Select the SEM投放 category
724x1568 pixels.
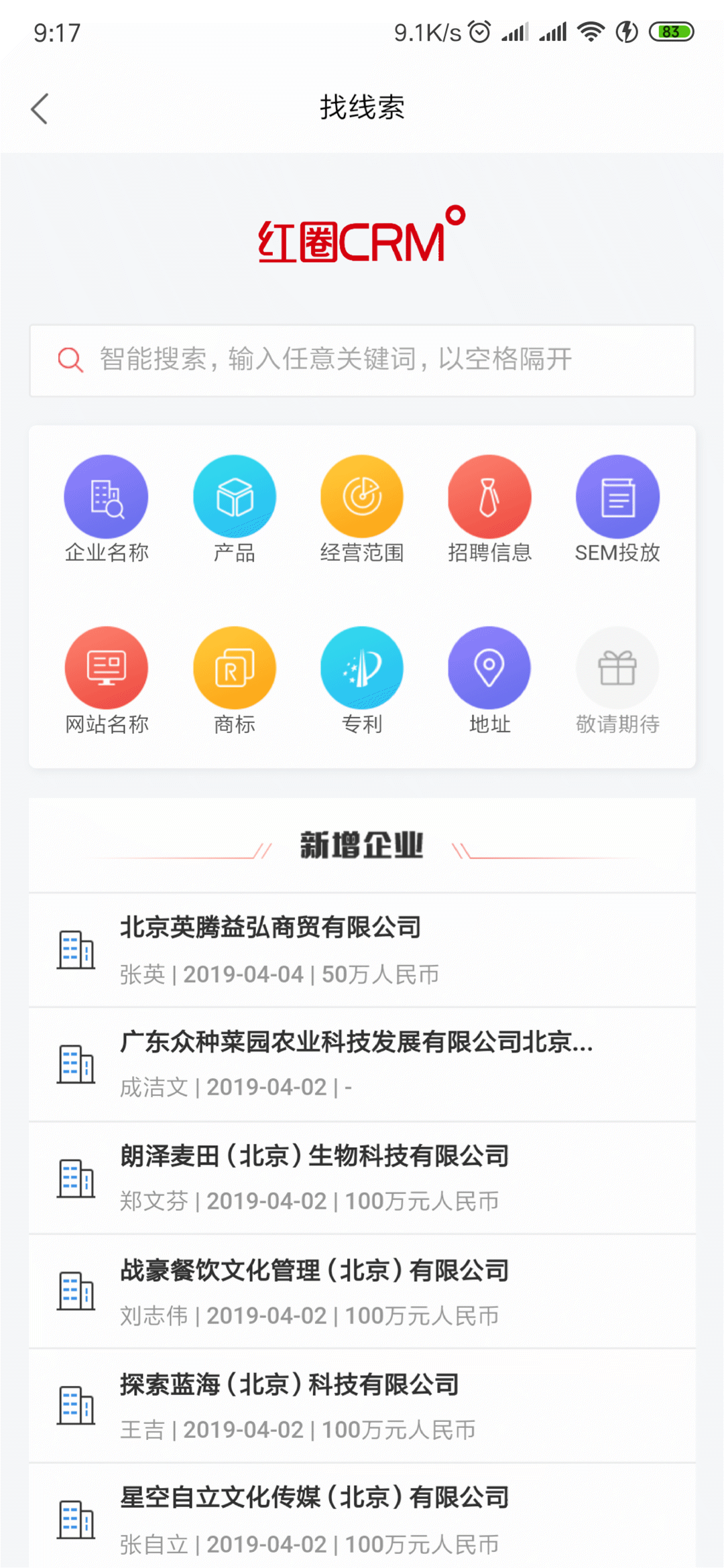tap(617, 497)
